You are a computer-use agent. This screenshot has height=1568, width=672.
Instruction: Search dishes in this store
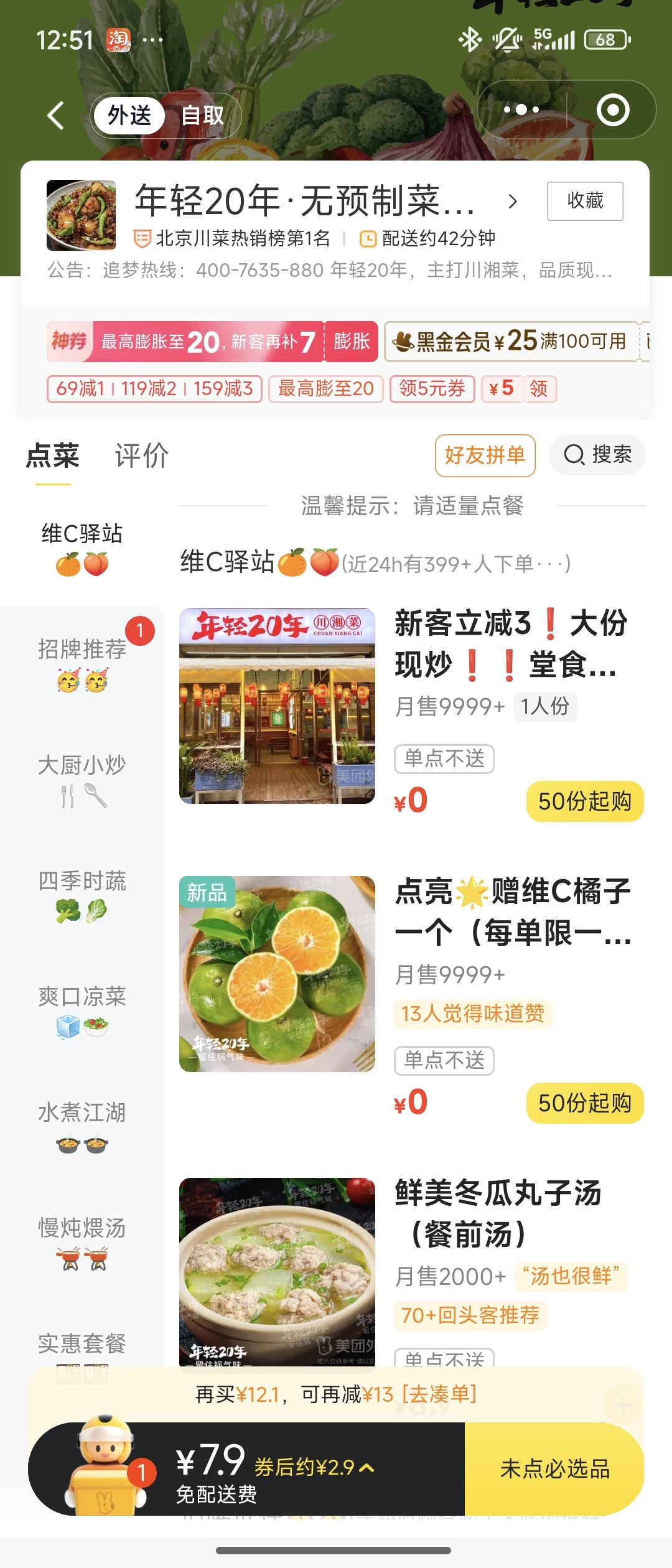tap(597, 455)
